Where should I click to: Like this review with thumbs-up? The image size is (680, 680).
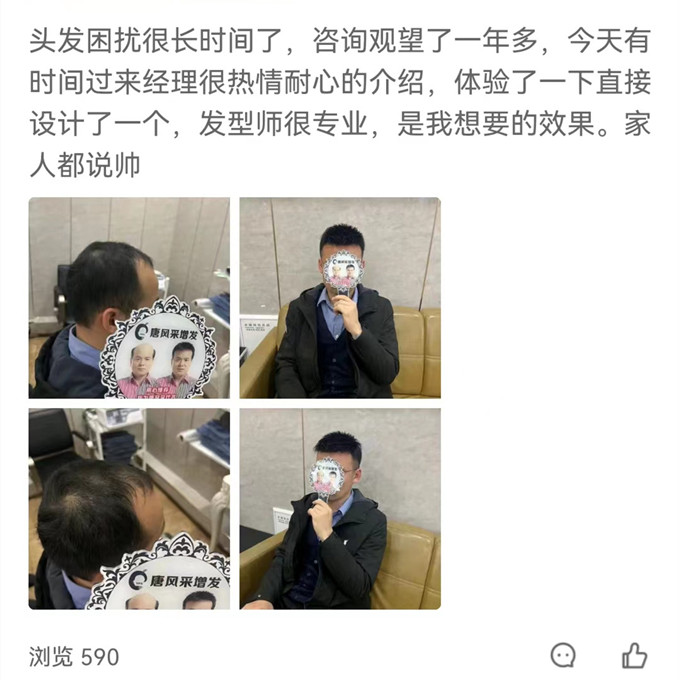634,655
